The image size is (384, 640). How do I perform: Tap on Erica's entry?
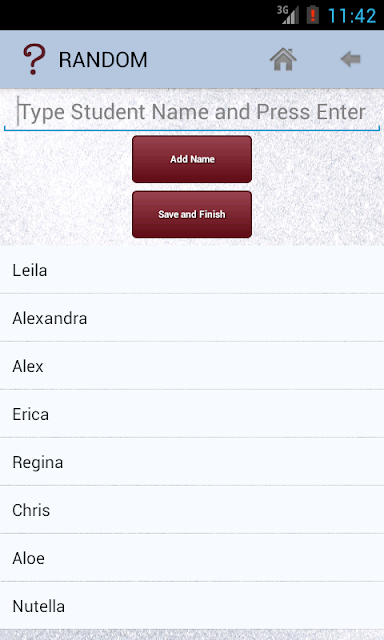[x=192, y=414]
